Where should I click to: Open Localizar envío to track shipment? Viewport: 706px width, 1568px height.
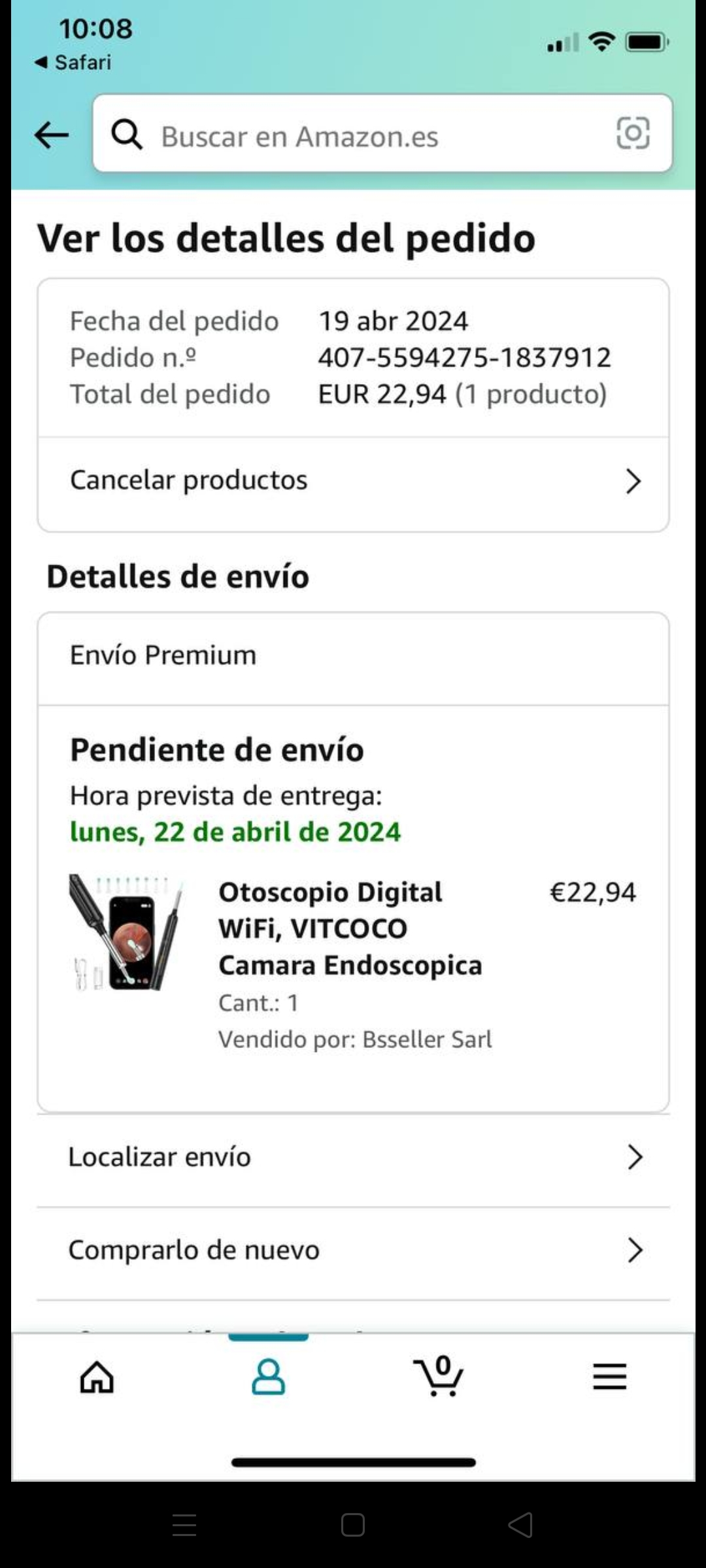353,1157
